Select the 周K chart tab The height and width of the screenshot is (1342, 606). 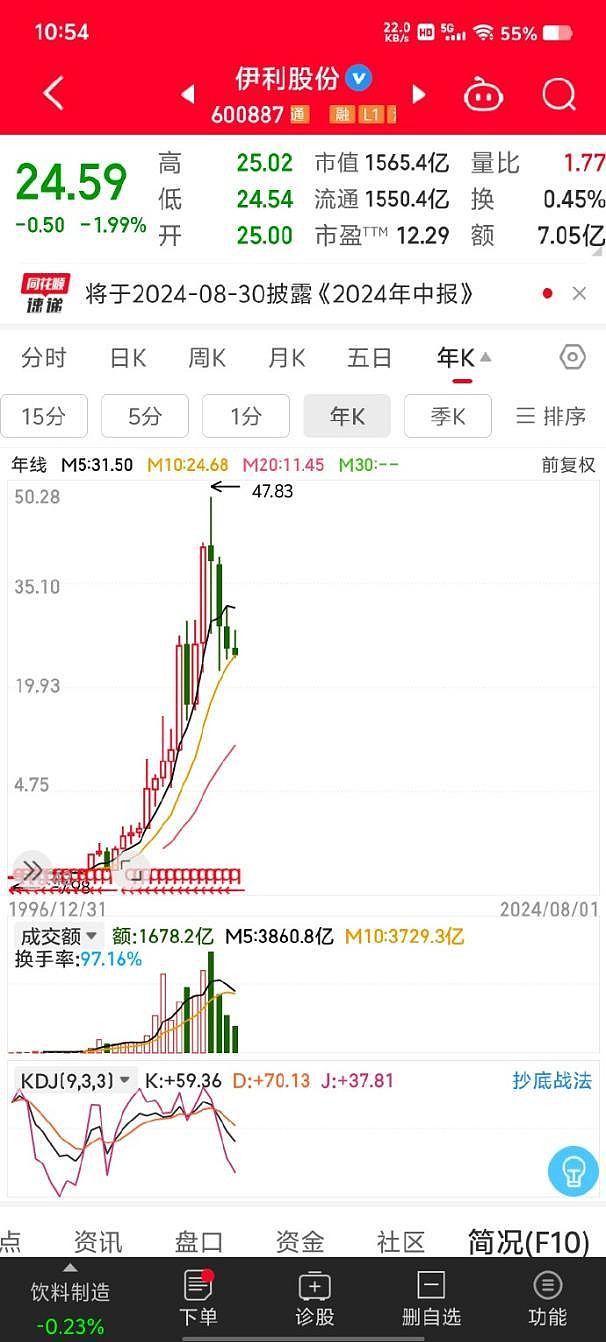pyautogui.click(x=207, y=358)
